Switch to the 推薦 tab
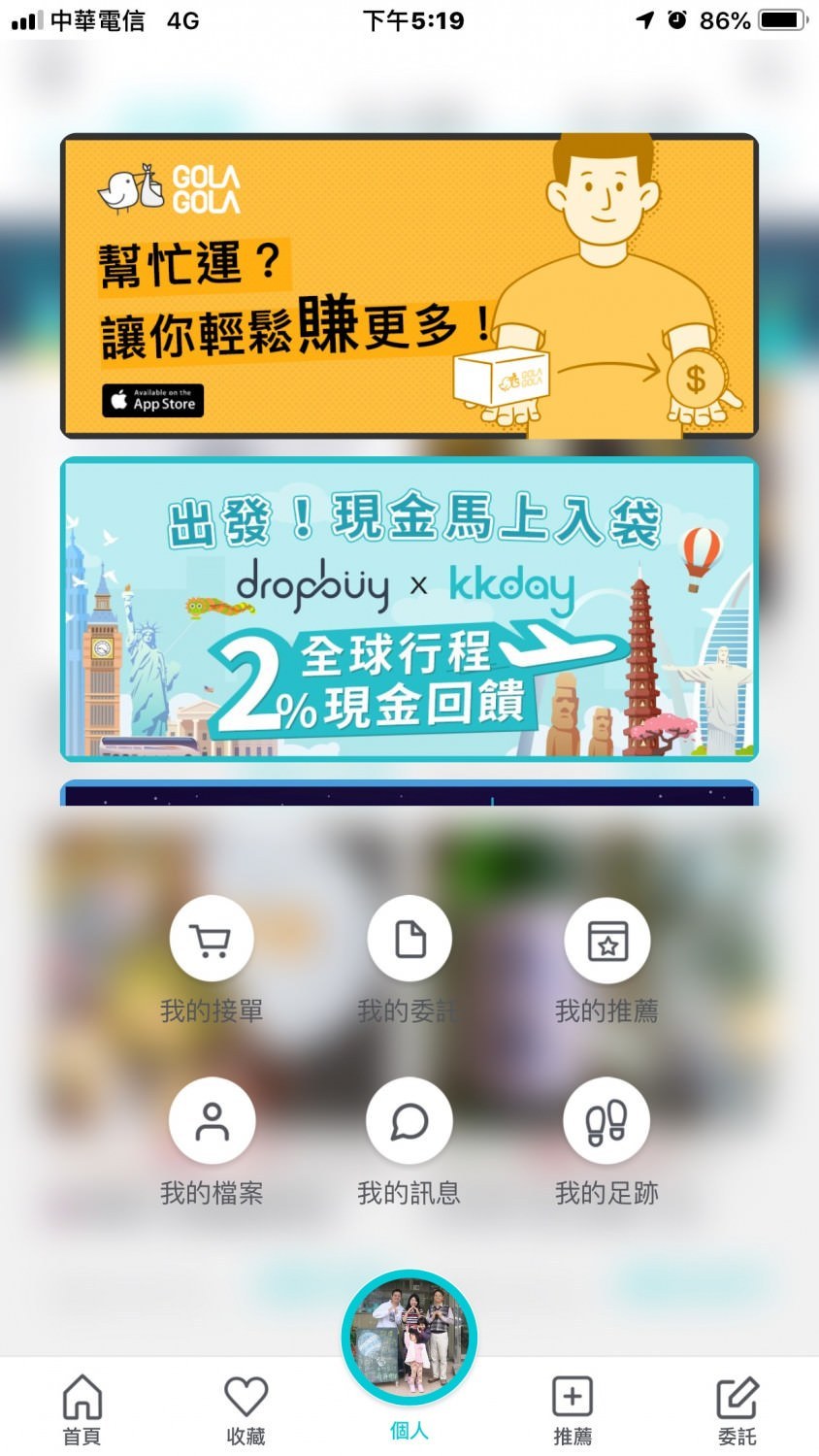The width and height of the screenshot is (819, 1456). coord(573,1407)
